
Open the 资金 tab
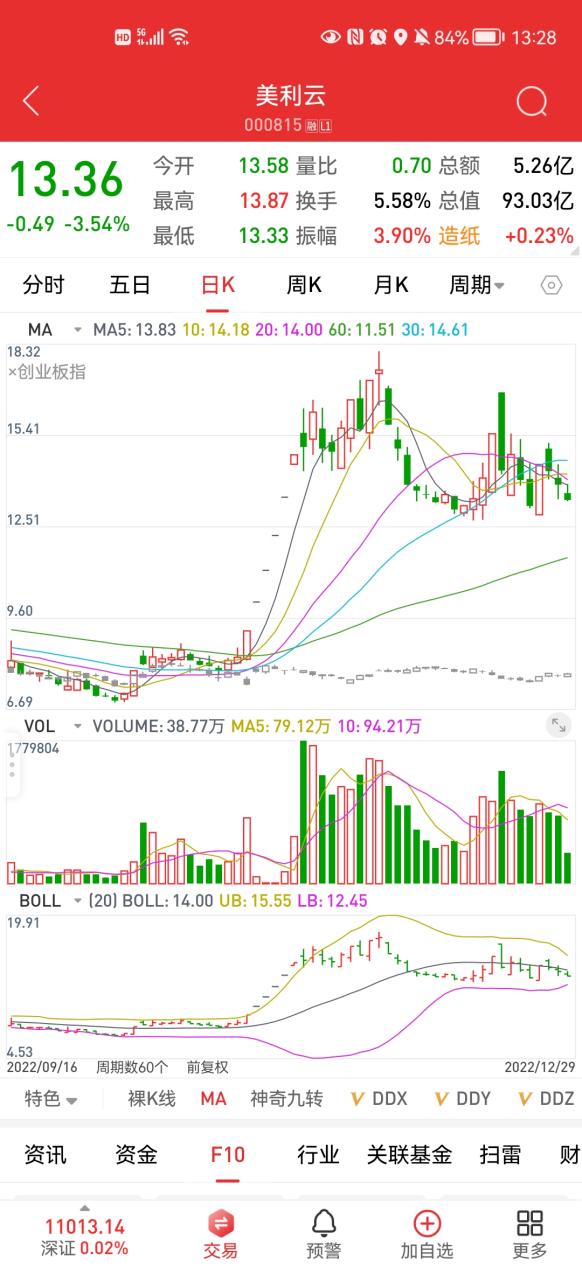(x=136, y=1155)
